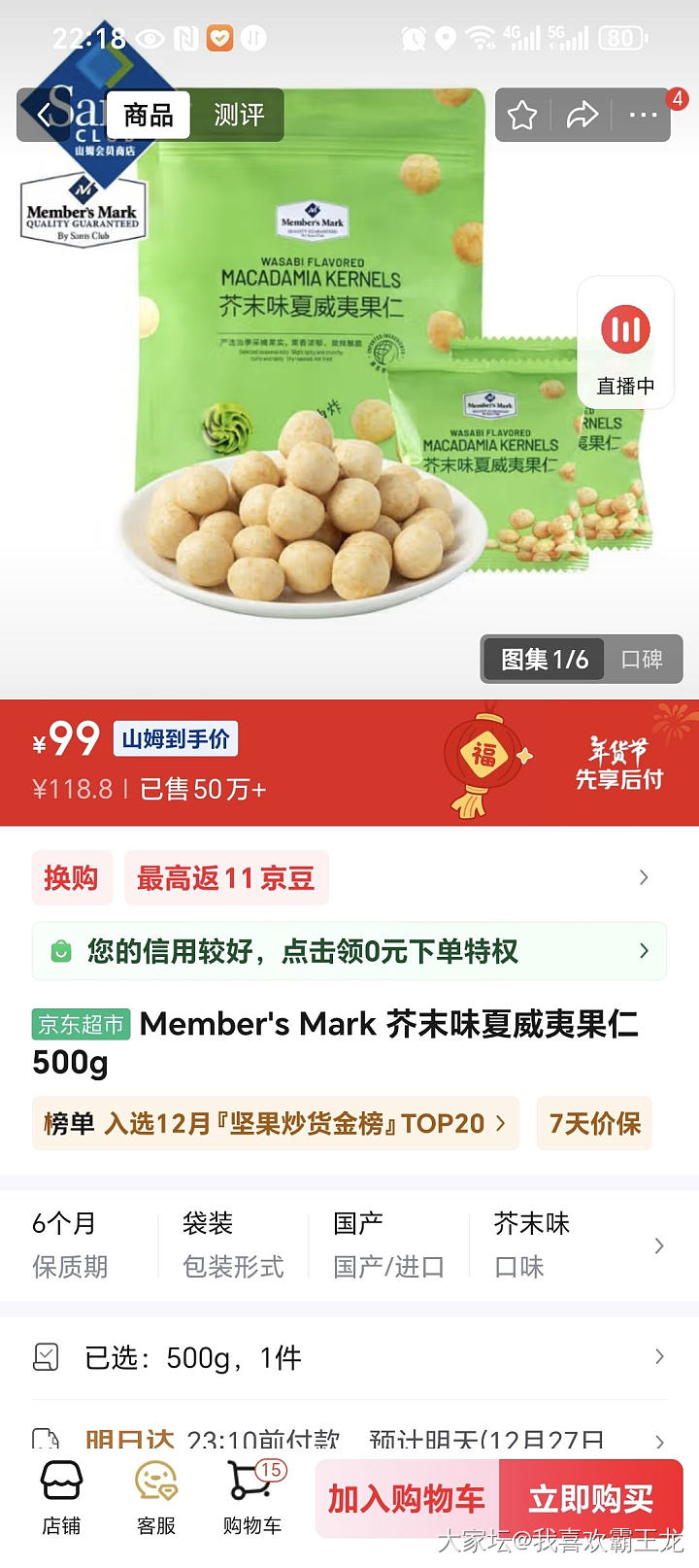View the 图集 photo gallery

(x=544, y=660)
